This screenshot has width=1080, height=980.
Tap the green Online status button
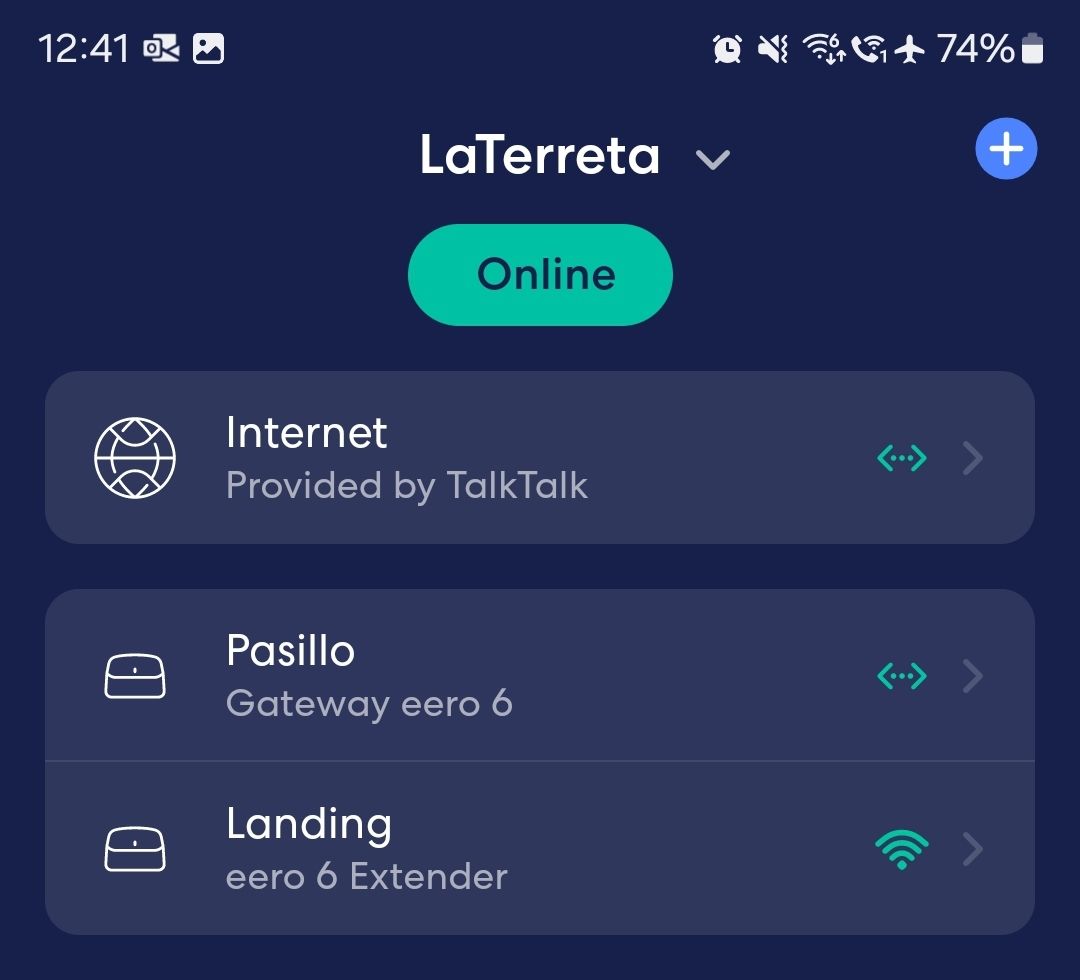pos(540,275)
